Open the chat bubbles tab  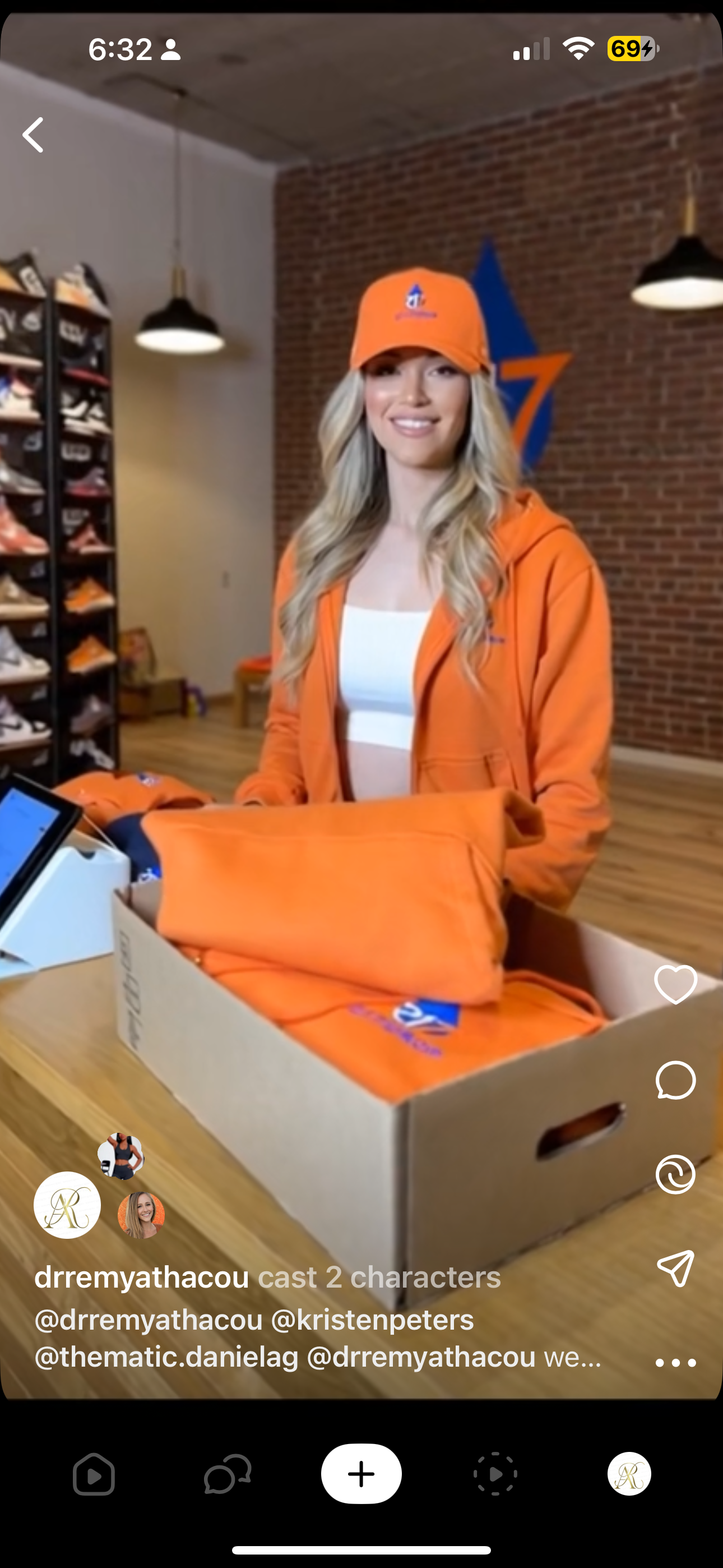[x=227, y=1474]
